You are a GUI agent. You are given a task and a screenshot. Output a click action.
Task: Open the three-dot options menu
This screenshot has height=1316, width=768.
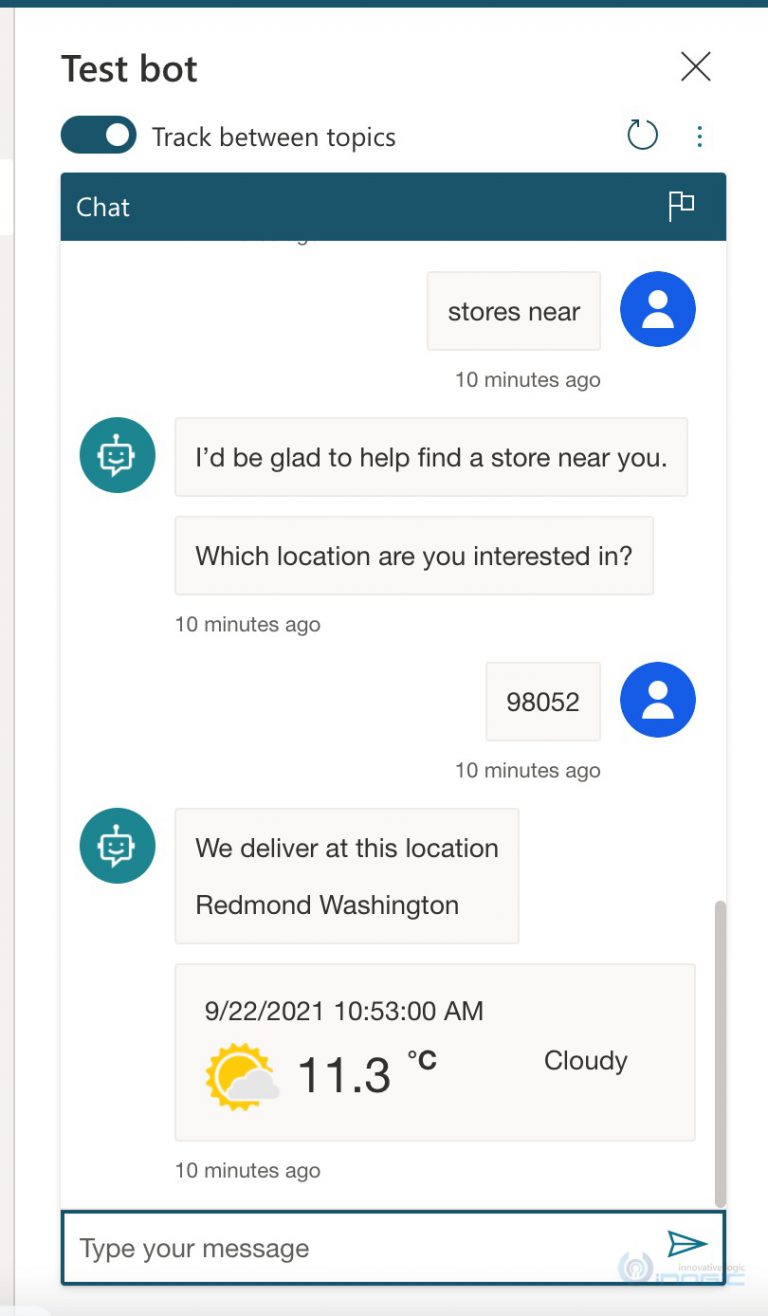[x=699, y=134]
